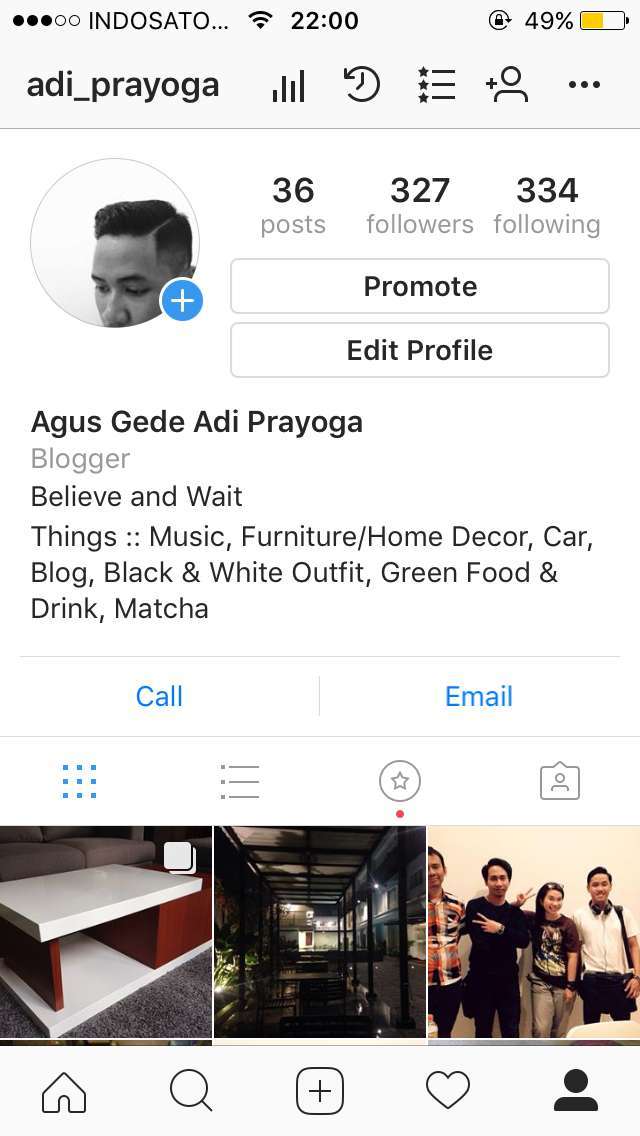Go to the home feed
The height and width of the screenshot is (1136, 640).
[x=64, y=1090]
